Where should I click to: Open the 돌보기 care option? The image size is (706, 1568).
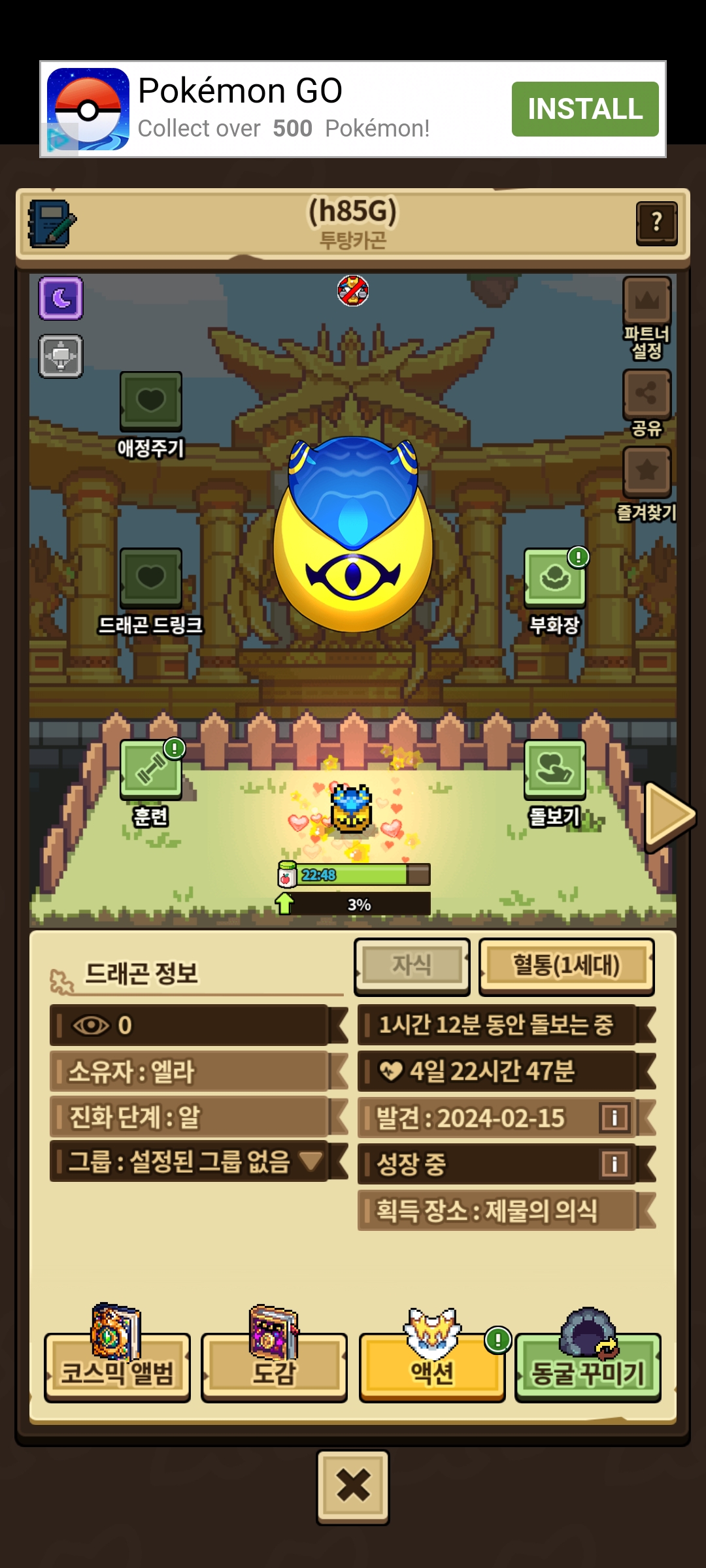554,770
